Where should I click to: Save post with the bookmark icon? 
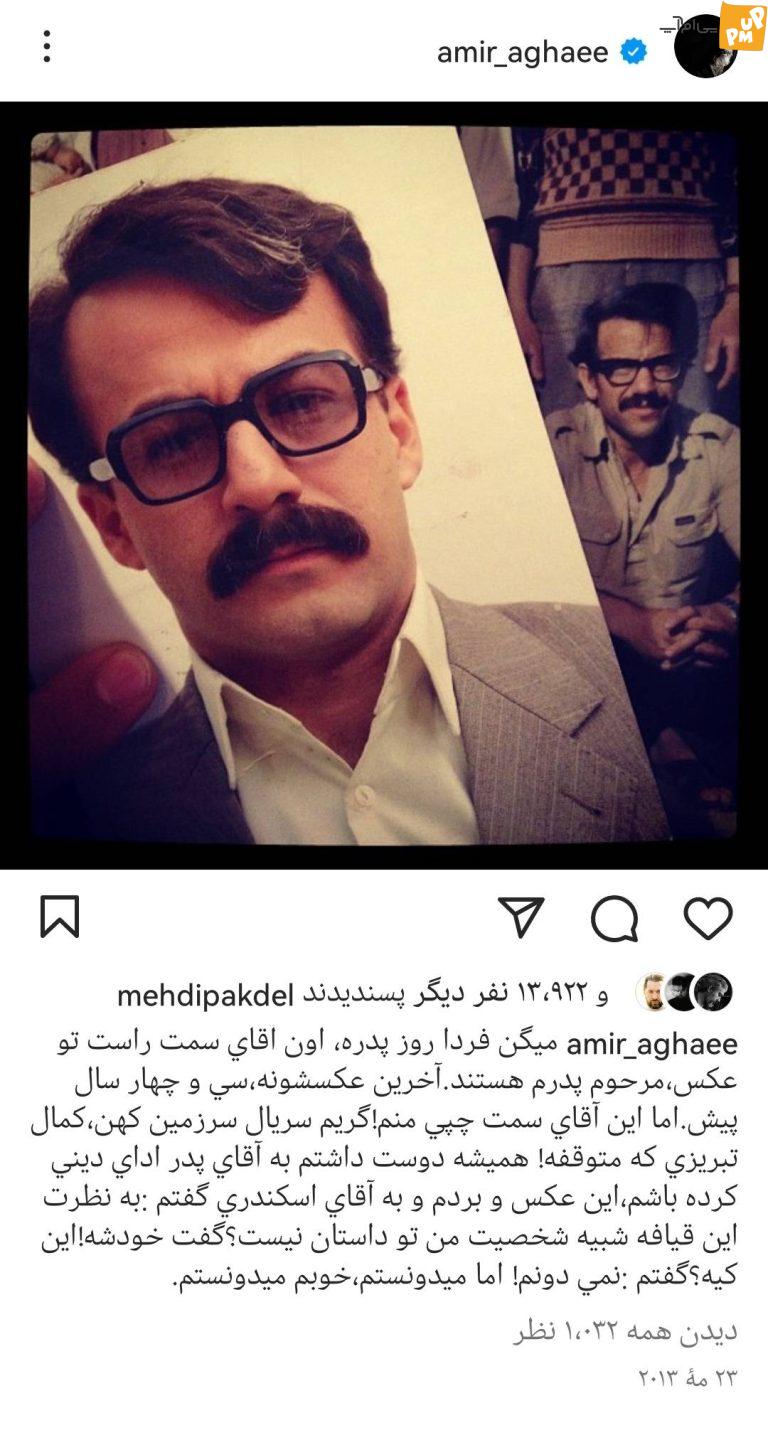[x=59, y=917]
